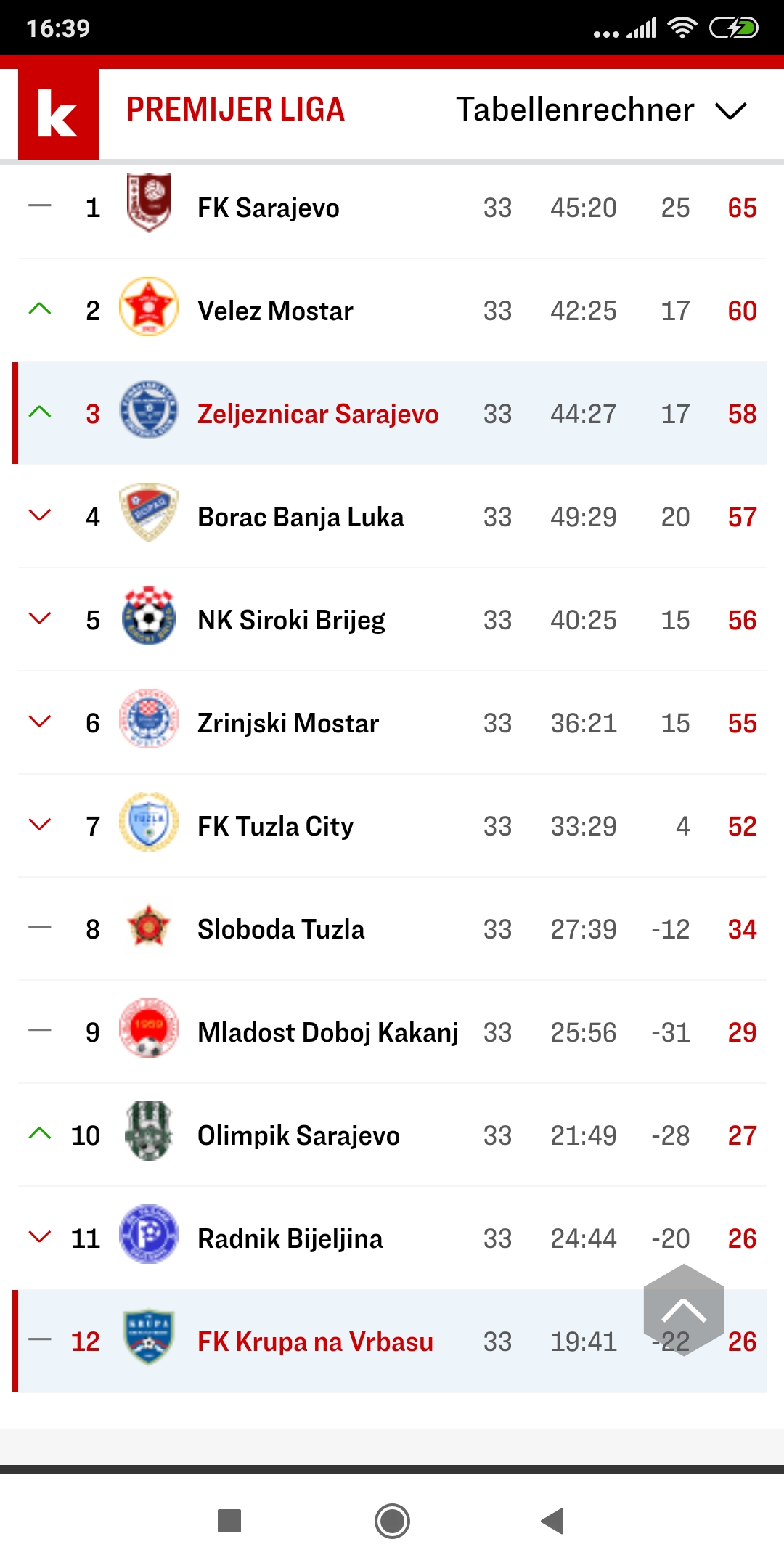Open FK Sarajevo team row
The height and width of the screenshot is (1568, 784).
click(392, 208)
